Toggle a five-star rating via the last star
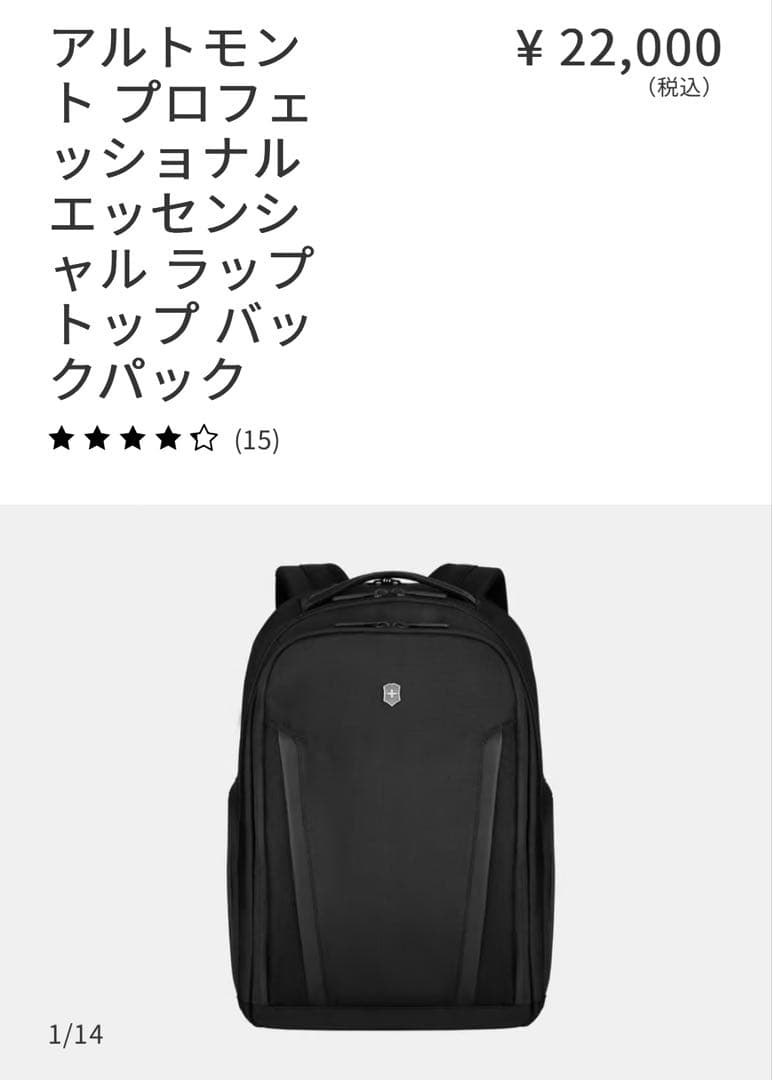Screen dimensions: 772x1080 [x=204, y=438]
